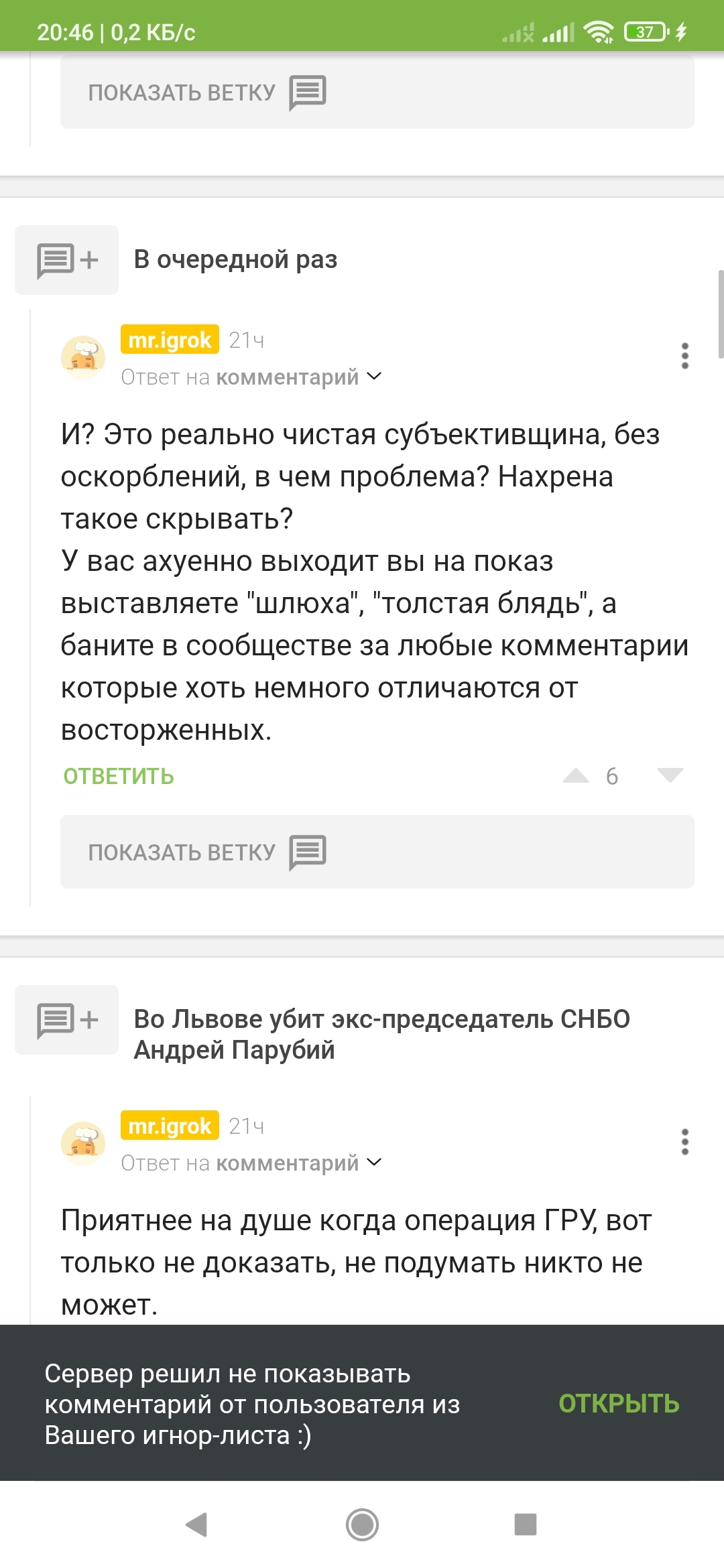724x1568 pixels.
Task: Go back with the system back button
Action: pyautogui.click(x=196, y=1524)
